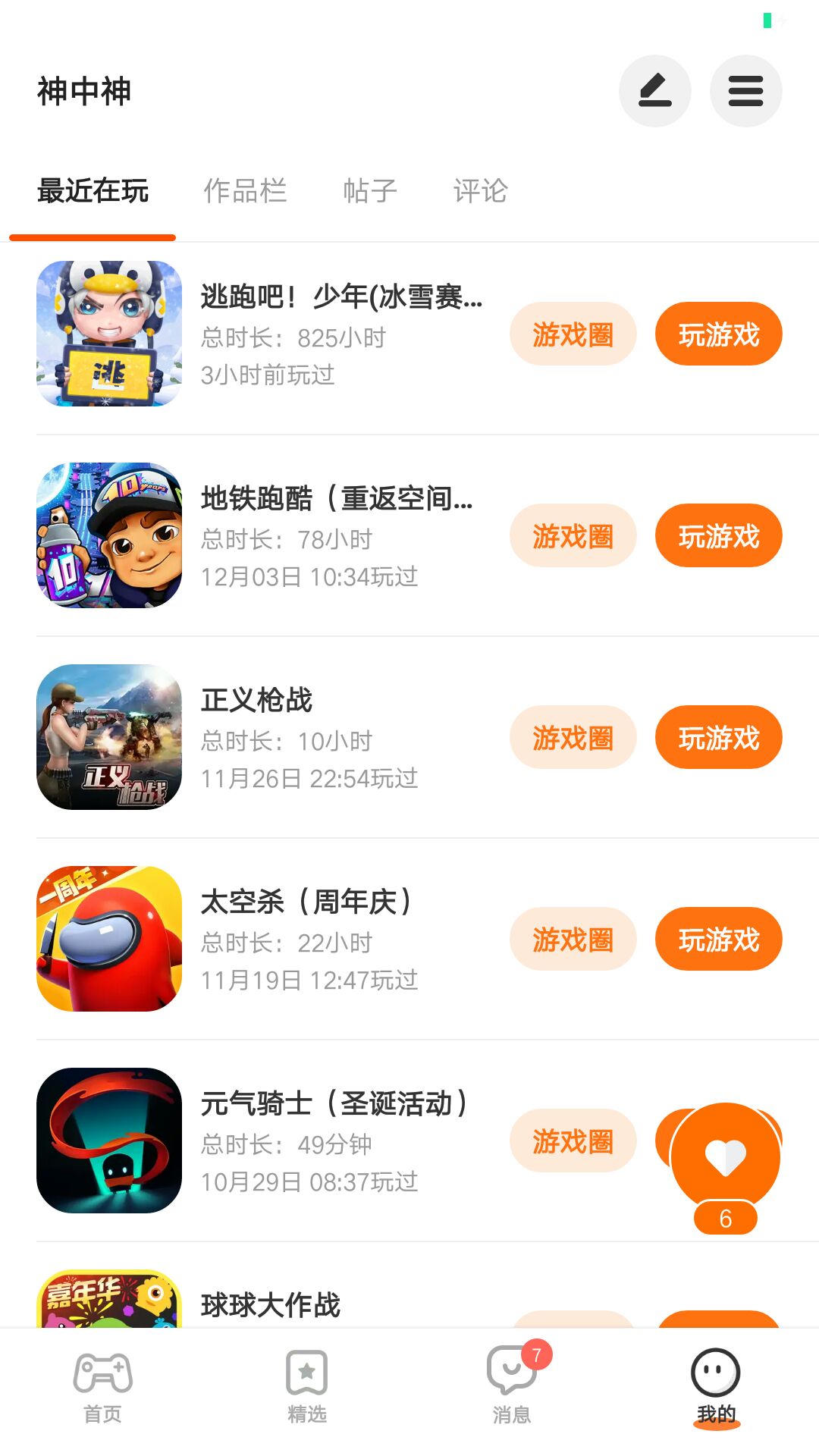Visit the 游戏圈 of 地铁跑酷

click(x=573, y=536)
